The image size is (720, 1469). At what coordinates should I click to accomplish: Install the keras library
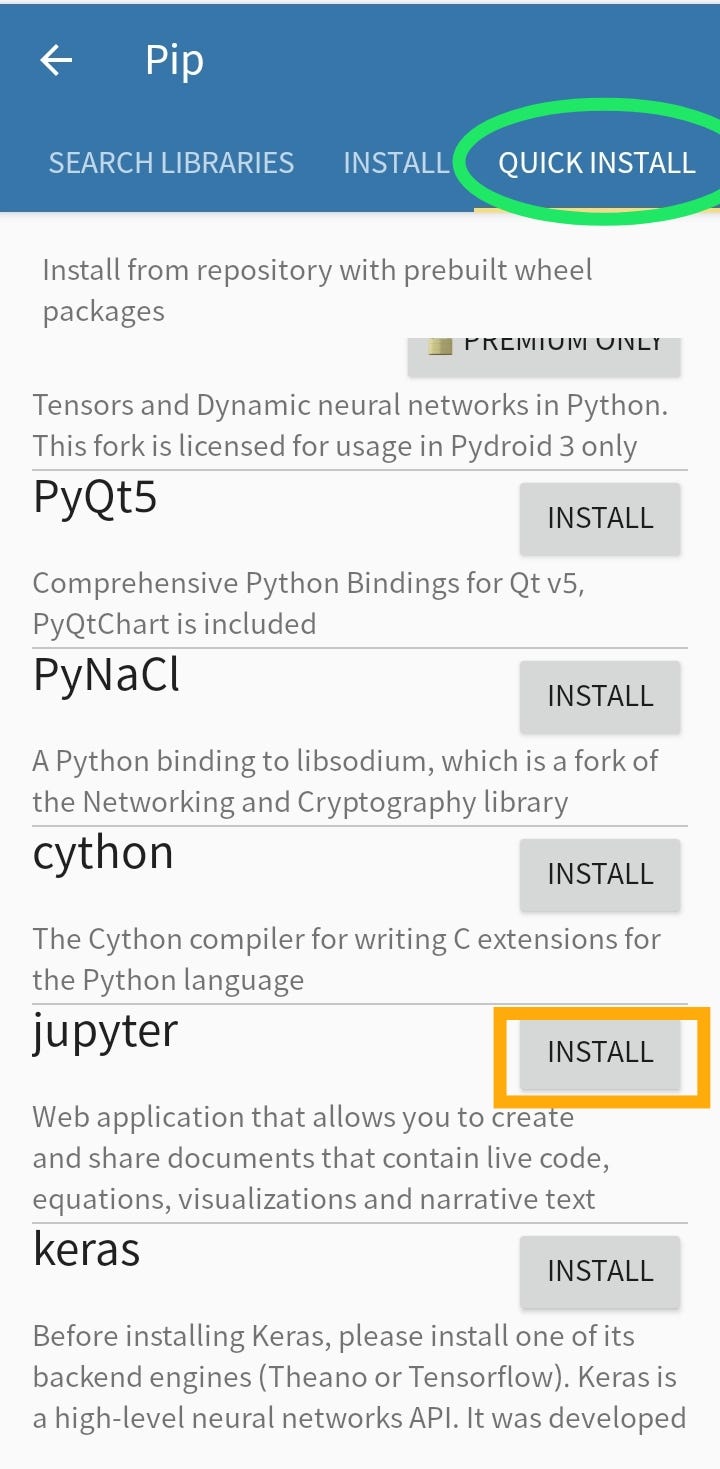coord(600,1271)
